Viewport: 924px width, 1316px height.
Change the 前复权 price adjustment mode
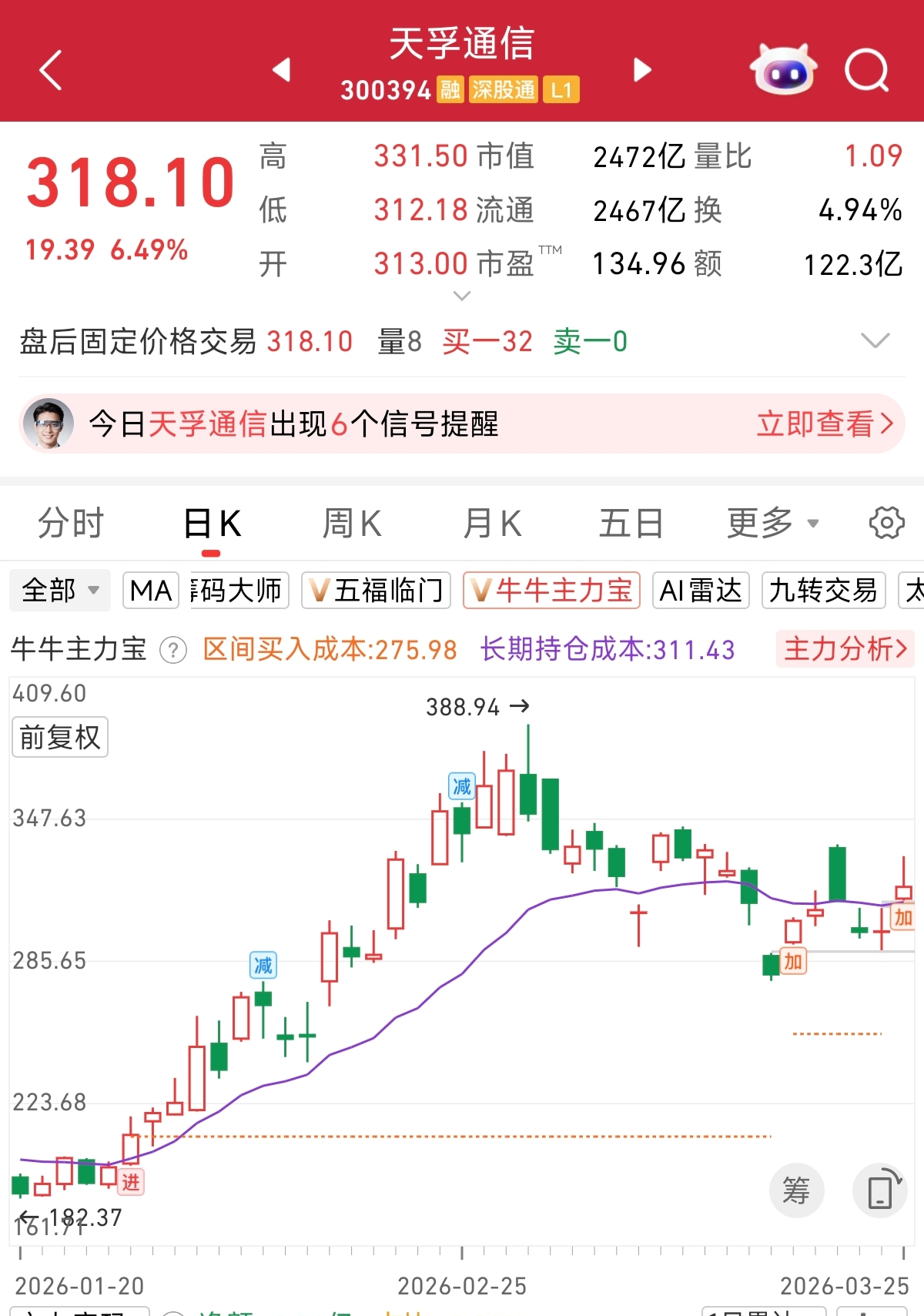[60, 737]
